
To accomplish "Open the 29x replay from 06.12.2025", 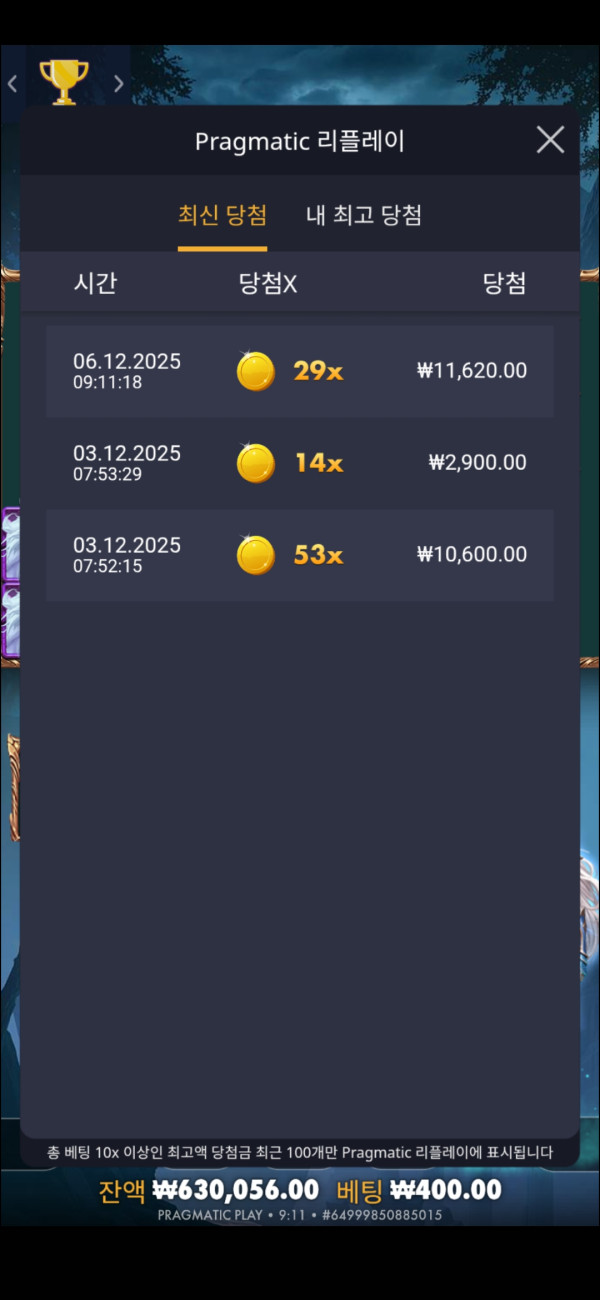I will tap(300, 371).
